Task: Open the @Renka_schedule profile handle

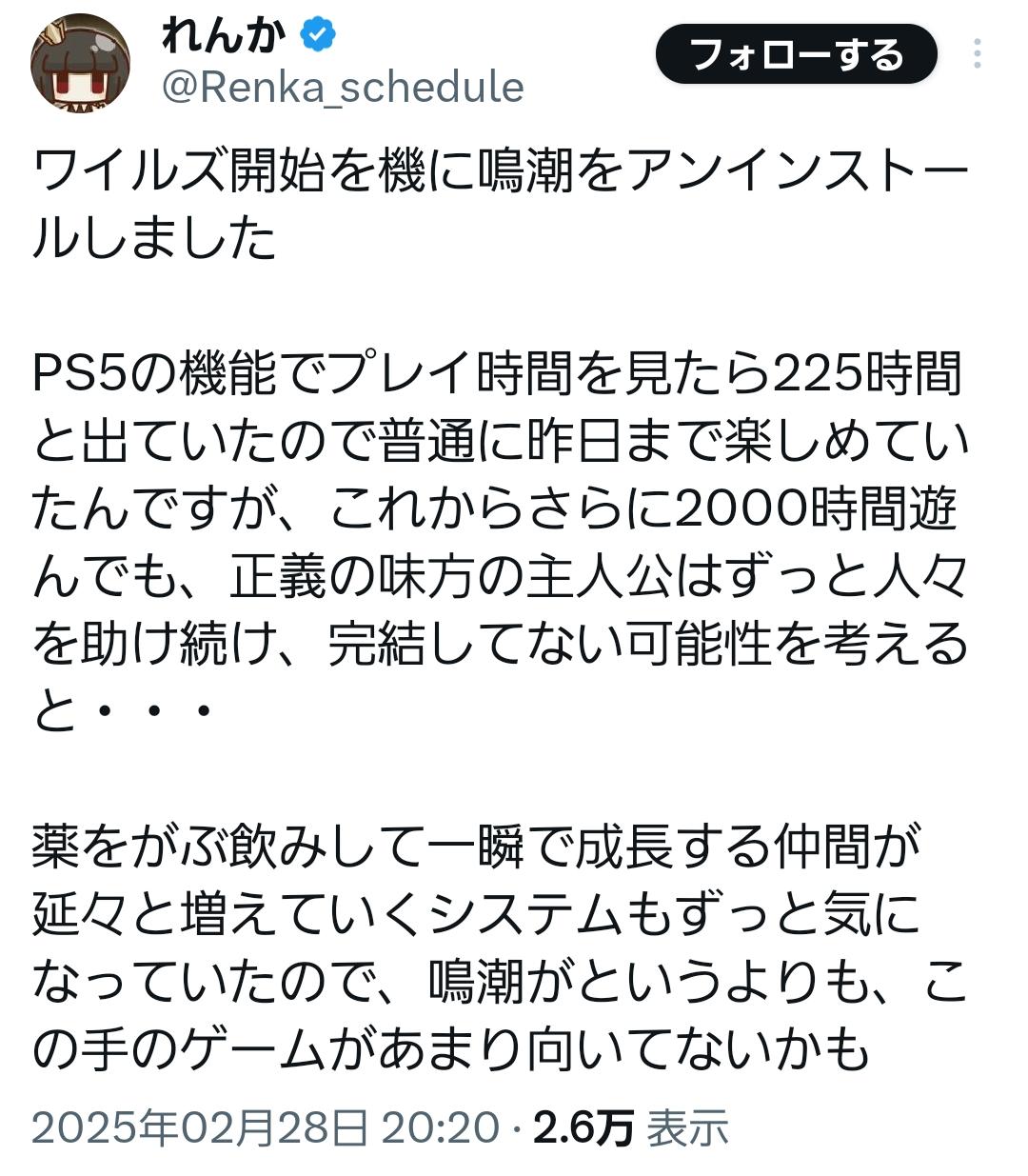Action: tap(343, 88)
